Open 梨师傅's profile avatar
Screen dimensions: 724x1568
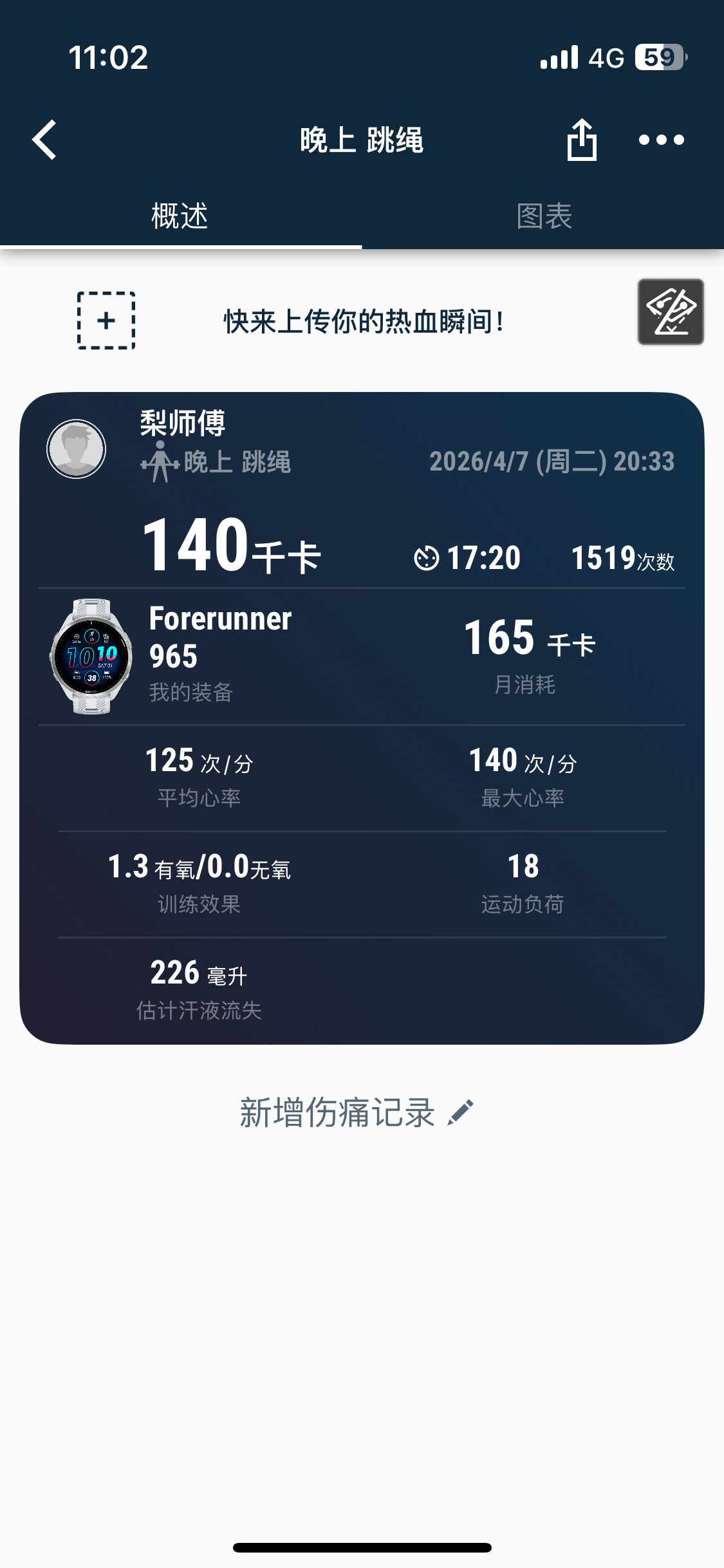(76, 449)
